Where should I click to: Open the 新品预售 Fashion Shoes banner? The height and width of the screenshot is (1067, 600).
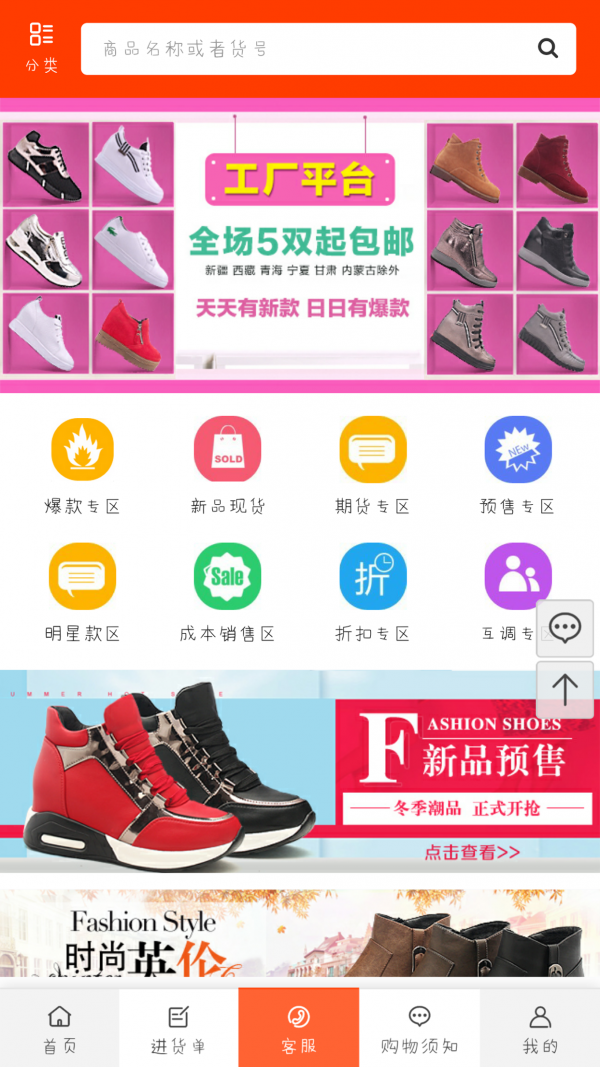point(300,771)
